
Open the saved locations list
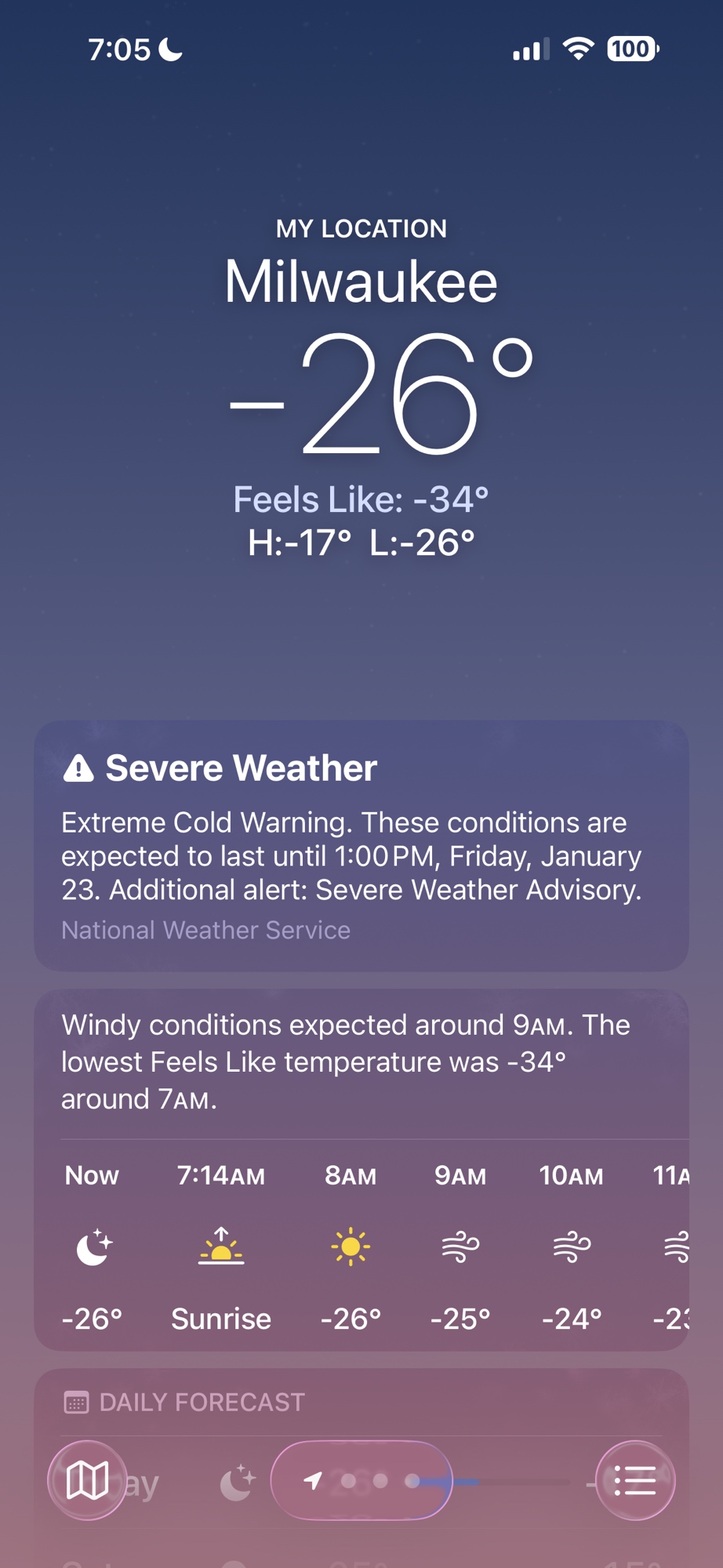pyautogui.click(x=634, y=1480)
